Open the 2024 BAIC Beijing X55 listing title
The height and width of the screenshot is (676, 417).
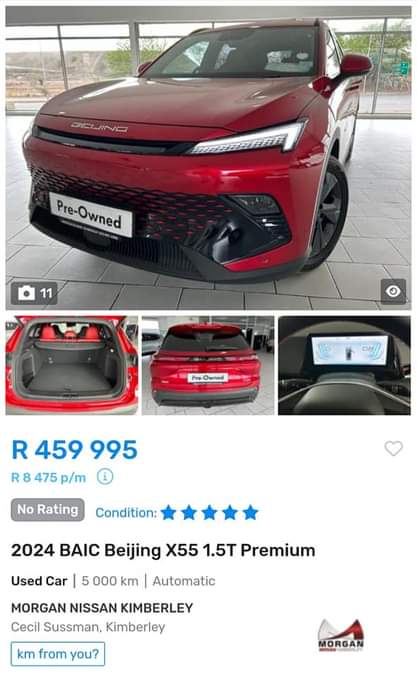[163, 551]
